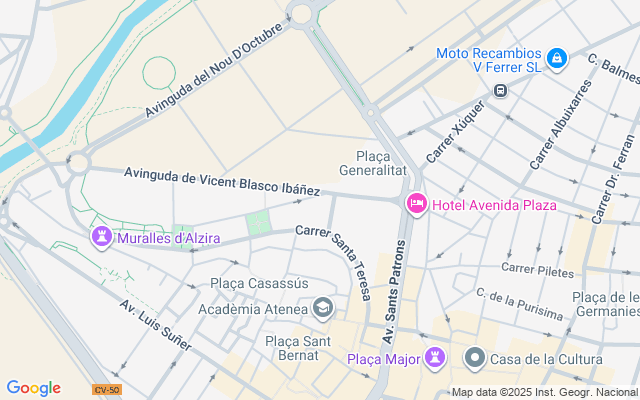Select the Plaça Major attraction marker

(x=434, y=358)
